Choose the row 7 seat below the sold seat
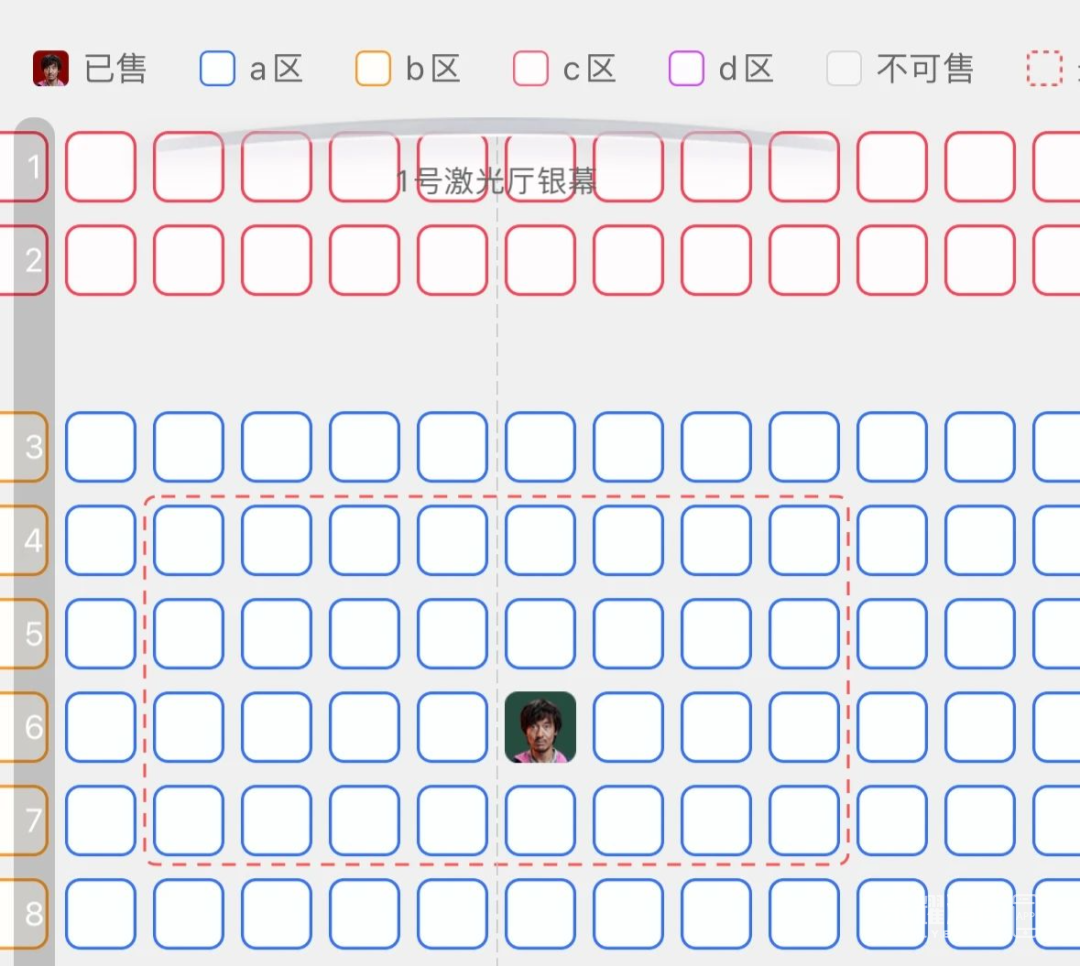The image size is (1080, 966). pos(540,820)
